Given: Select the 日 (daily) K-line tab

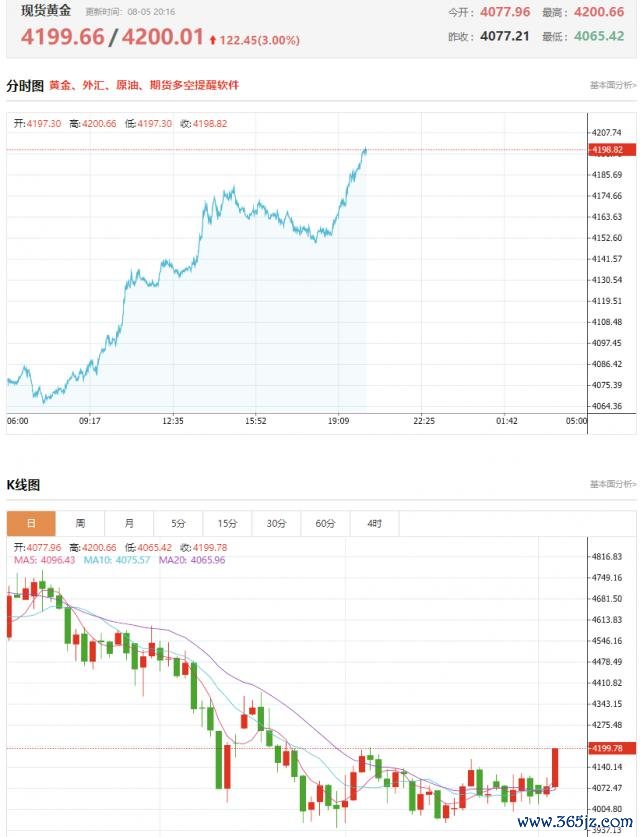Looking at the screenshot, I should [31, 523].
